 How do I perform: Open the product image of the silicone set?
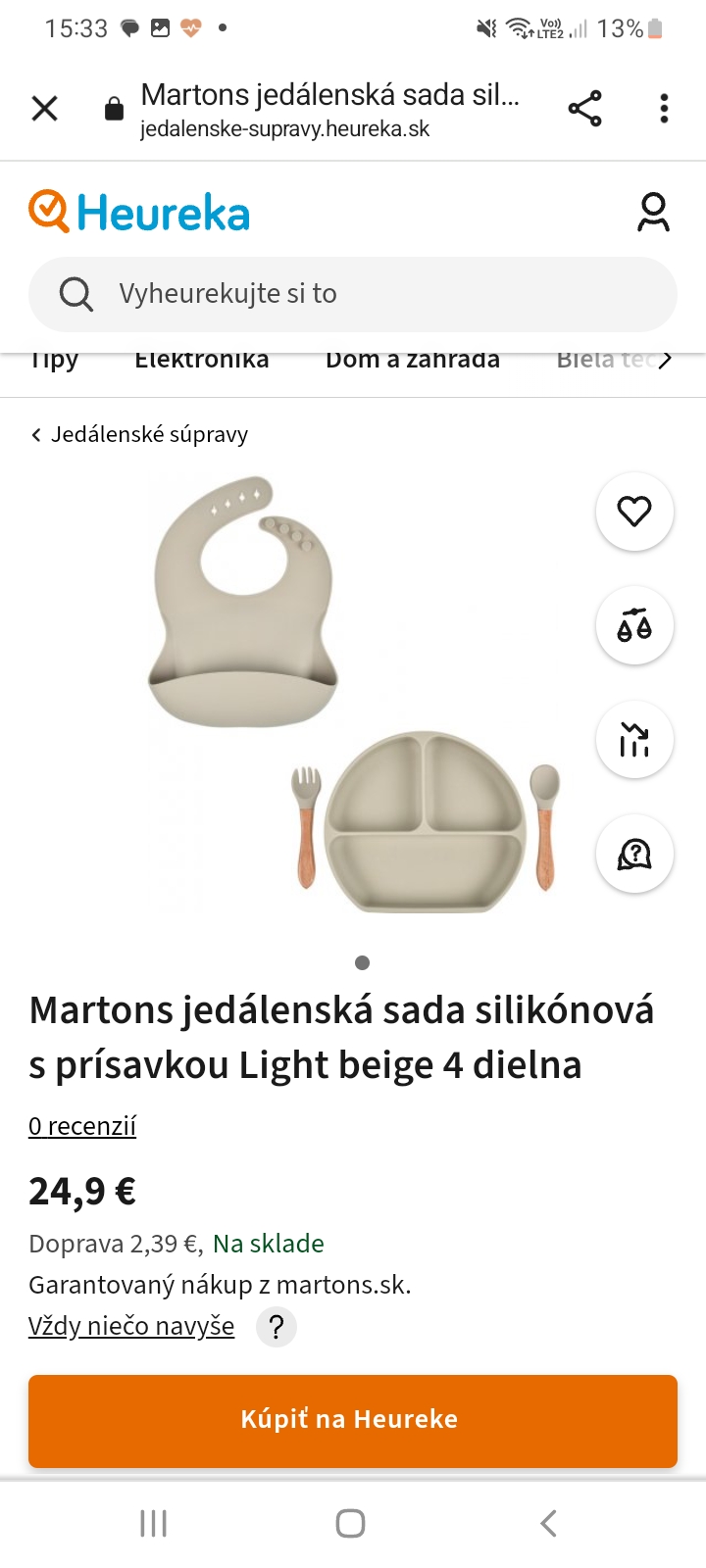click(x=353, y=696)
